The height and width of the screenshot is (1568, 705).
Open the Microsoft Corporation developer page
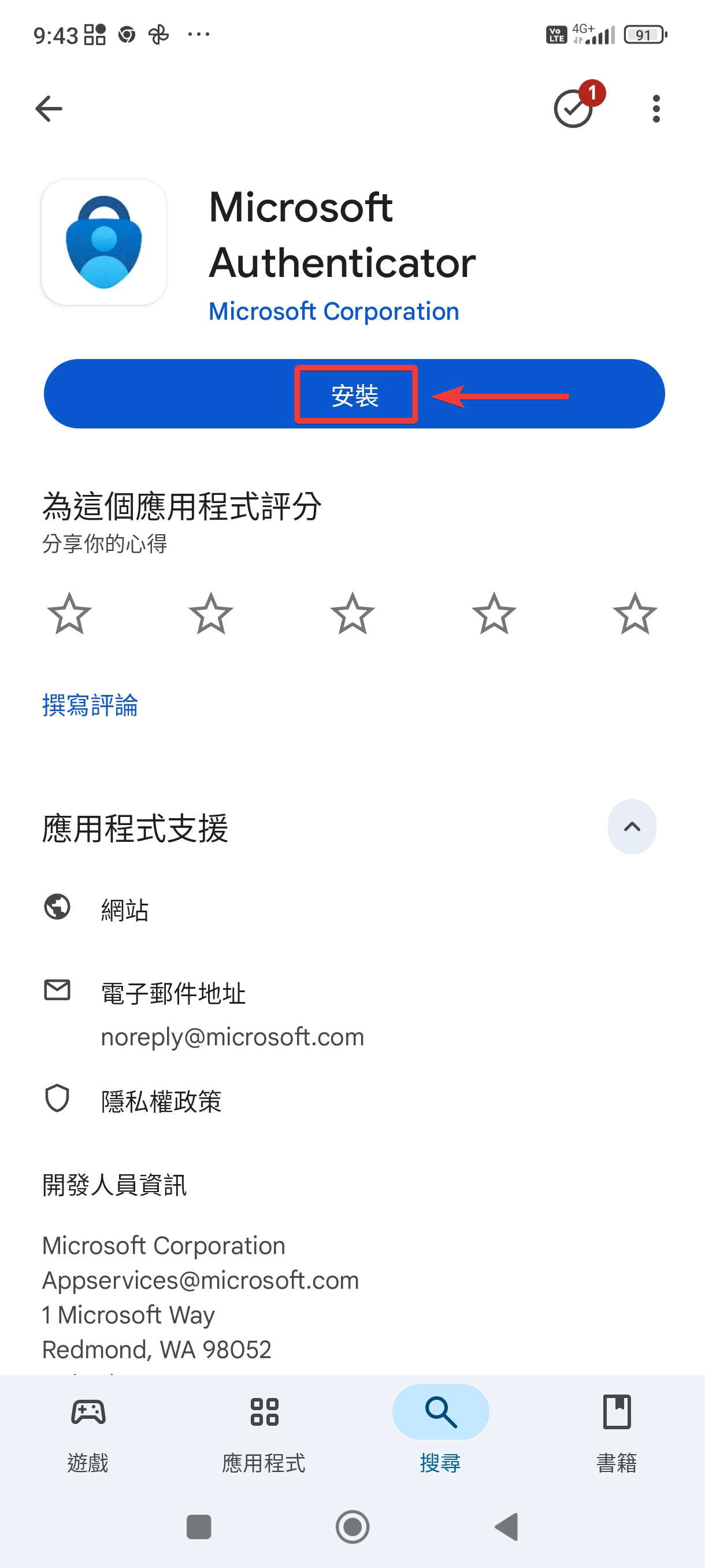[333, 312]
